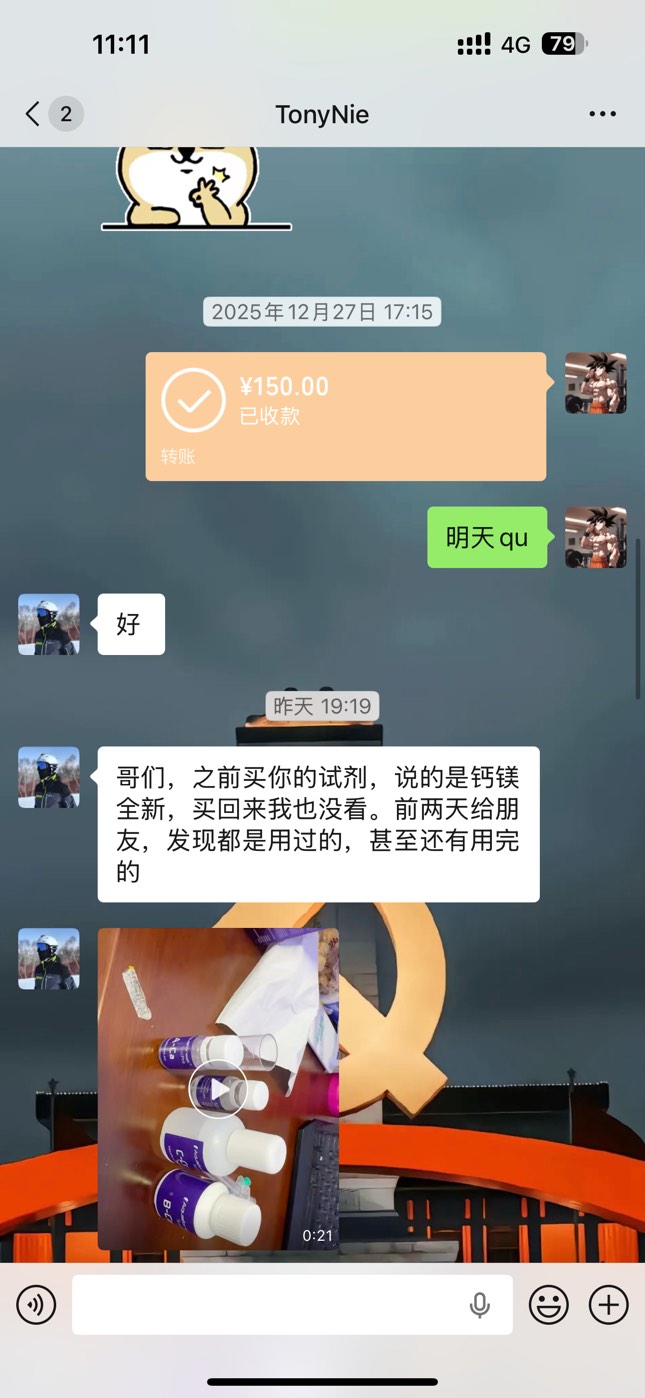Tap the microphone dictation icon
645x1398 pixels.
pyautogui.click(x=480, y=1305)
